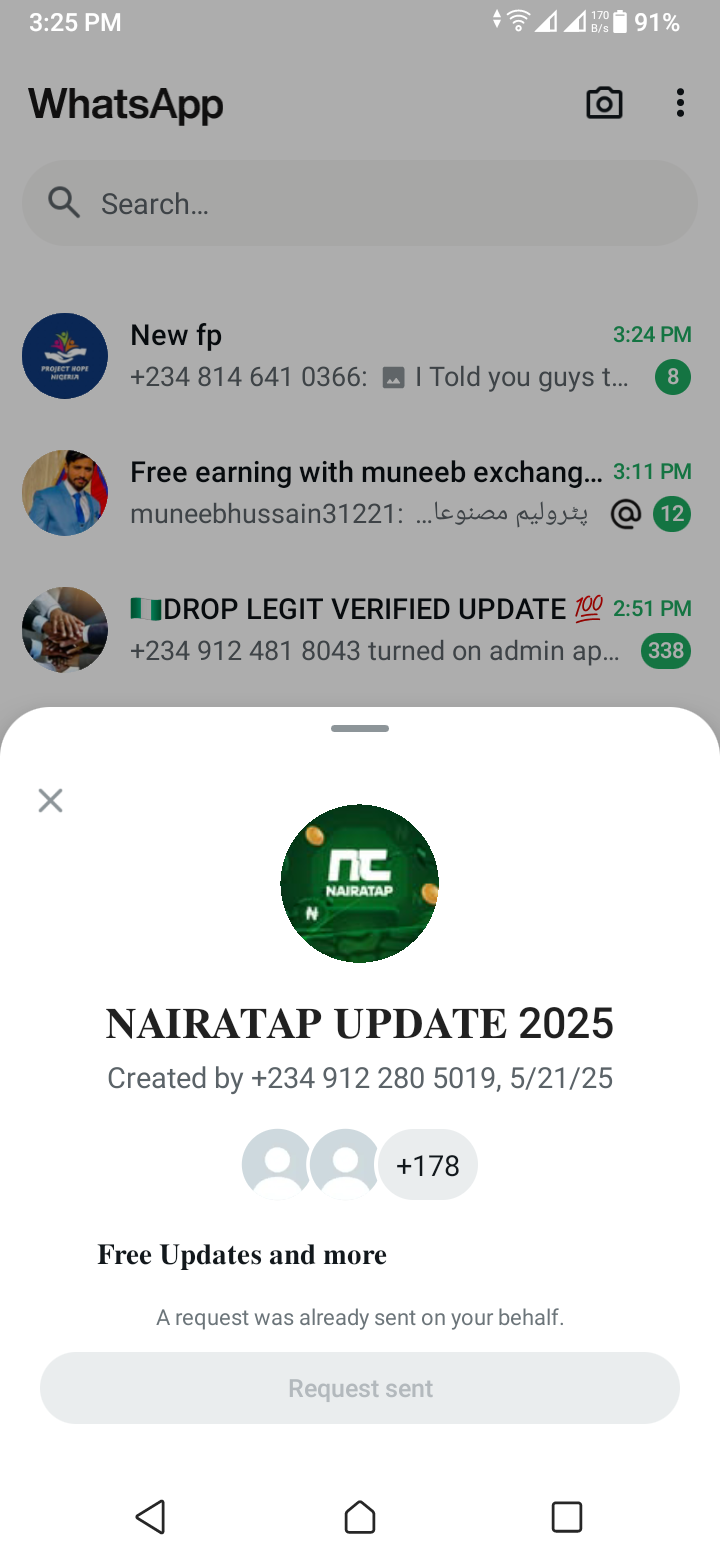
Task: Tap the sheet drag handle
Action: point(360,729)
